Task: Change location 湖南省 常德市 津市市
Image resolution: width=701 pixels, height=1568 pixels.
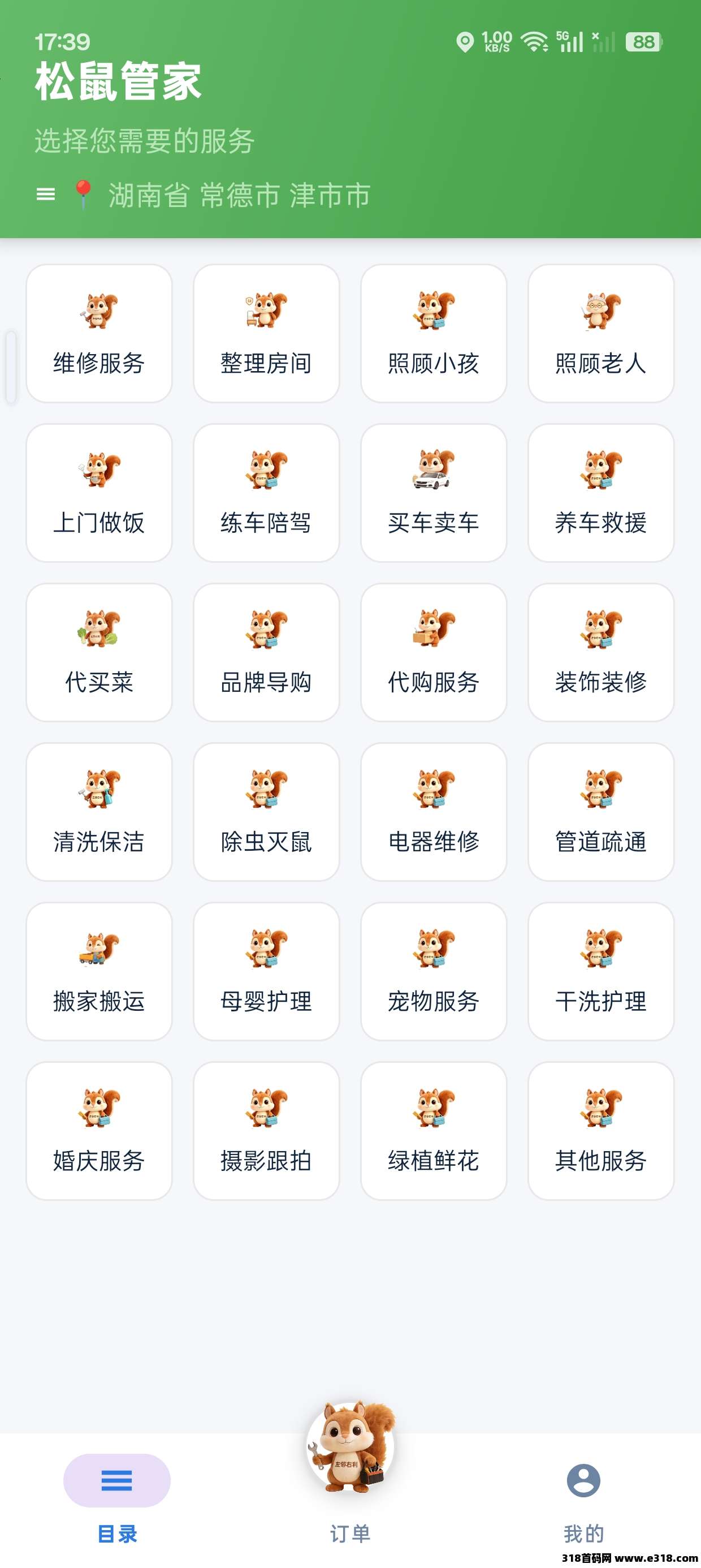Action: [x=239, y=195]
